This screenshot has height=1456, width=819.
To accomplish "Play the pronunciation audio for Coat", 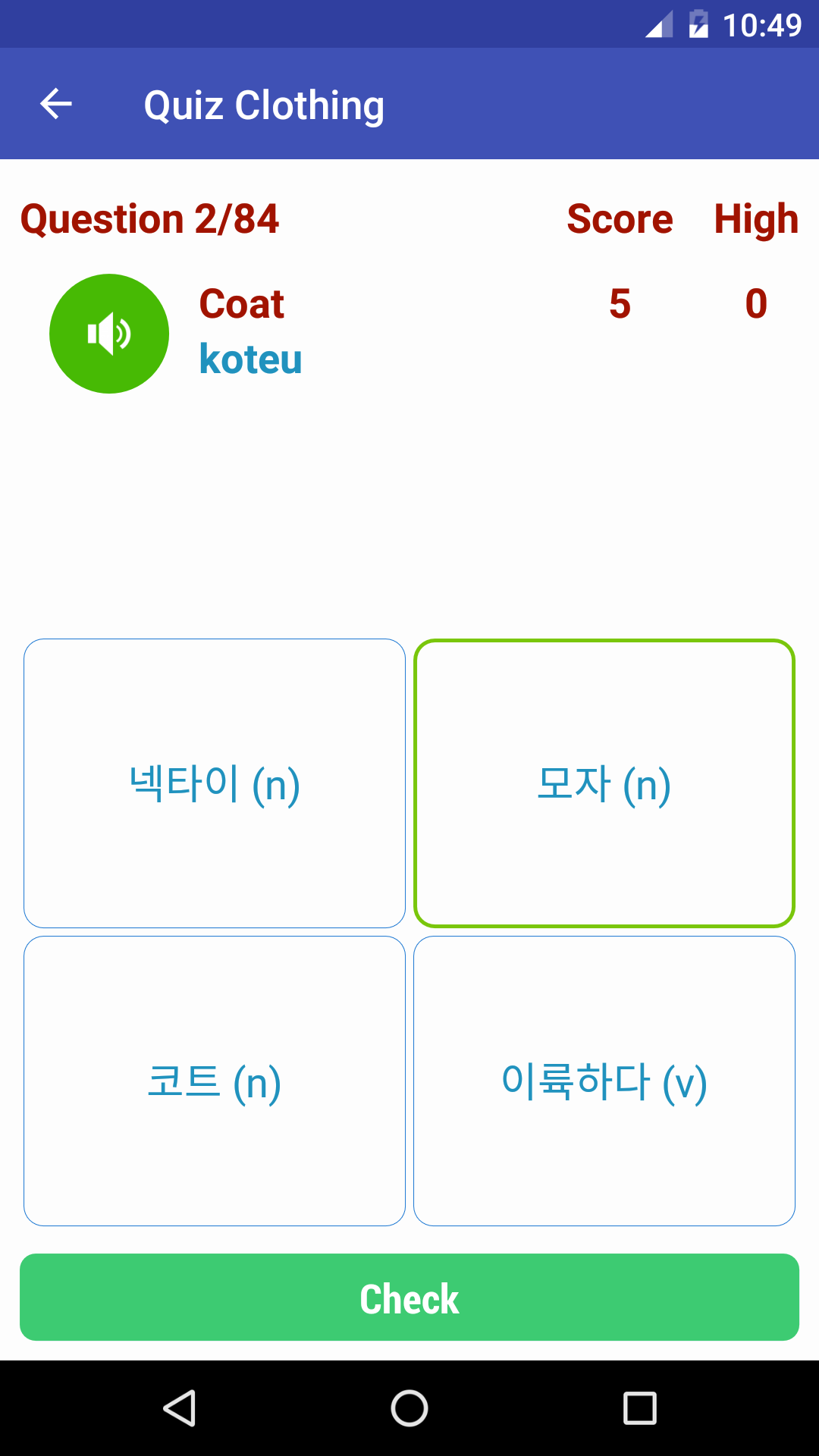I will 109,334.
